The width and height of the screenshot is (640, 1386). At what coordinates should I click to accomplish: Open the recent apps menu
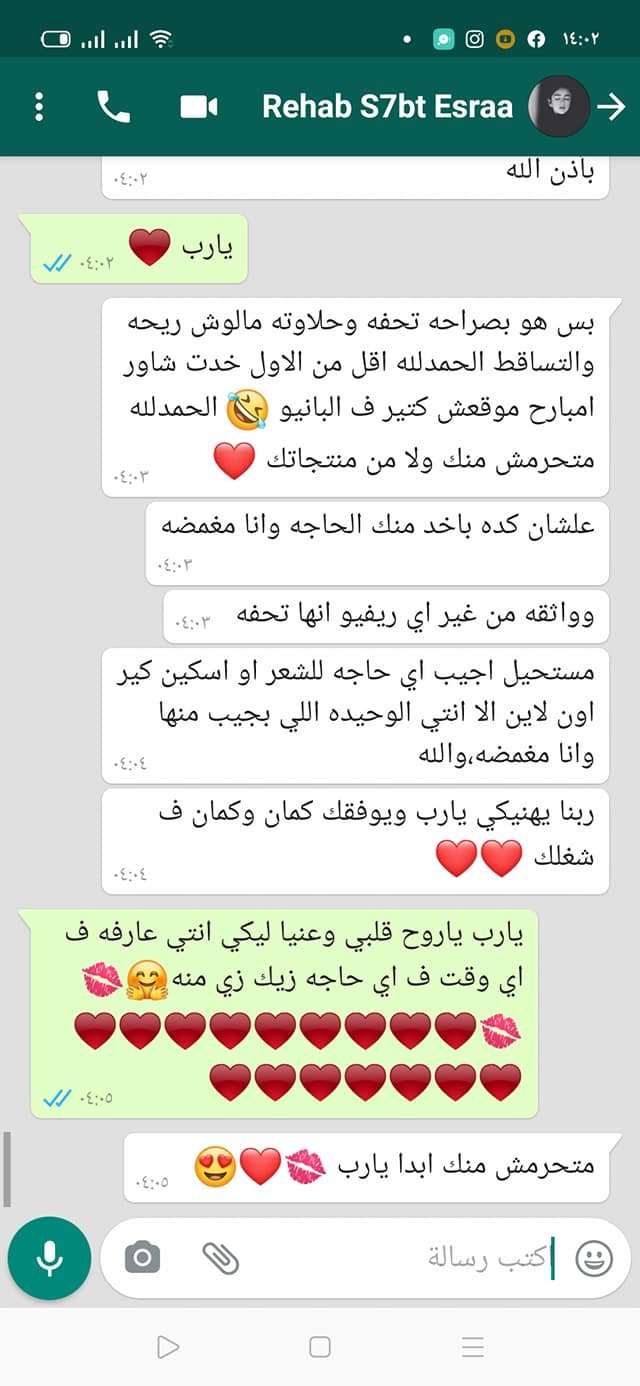473,1347
